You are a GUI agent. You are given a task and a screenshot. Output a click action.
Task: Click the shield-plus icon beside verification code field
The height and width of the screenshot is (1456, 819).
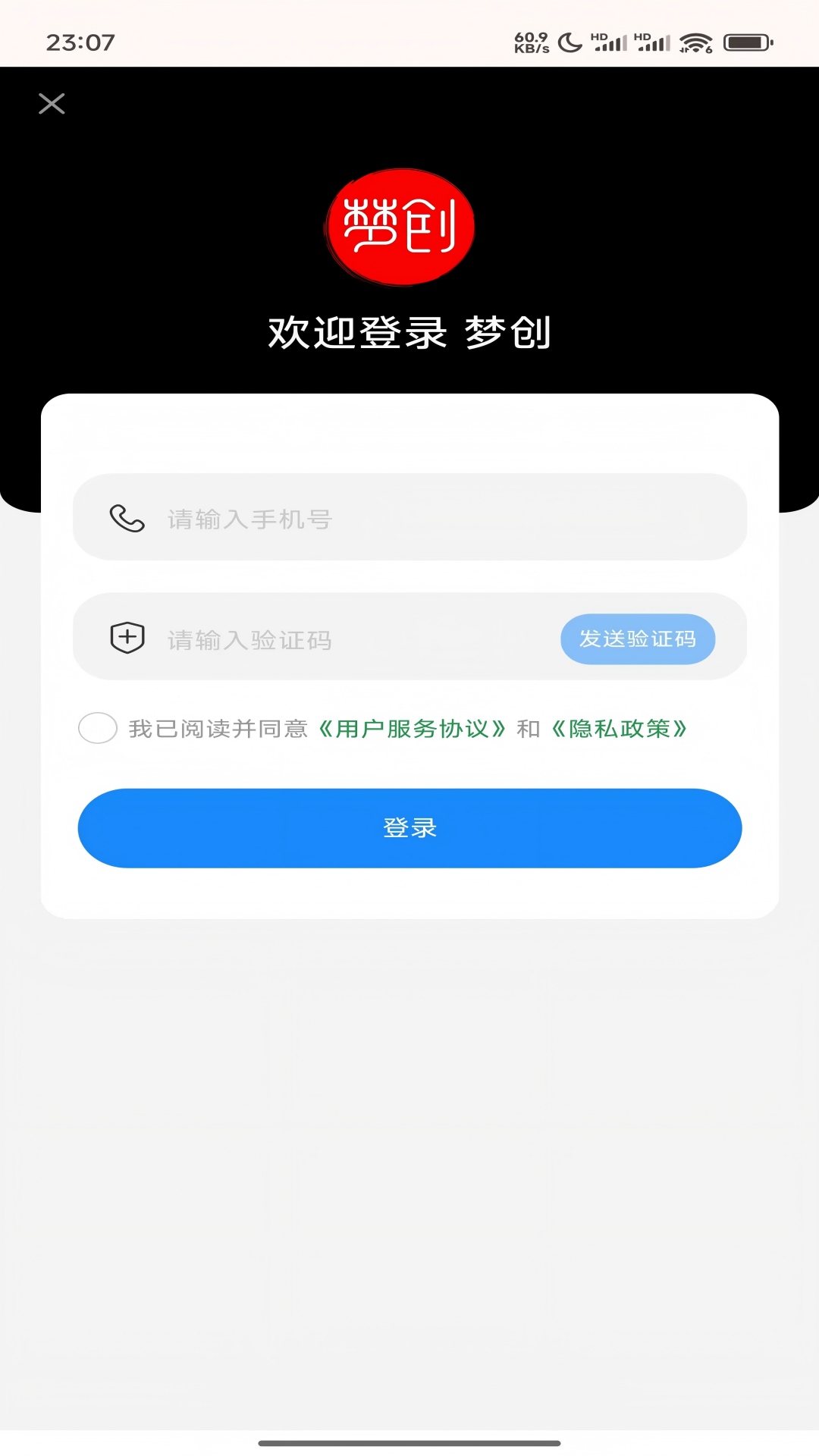click(x=127, y=638)
